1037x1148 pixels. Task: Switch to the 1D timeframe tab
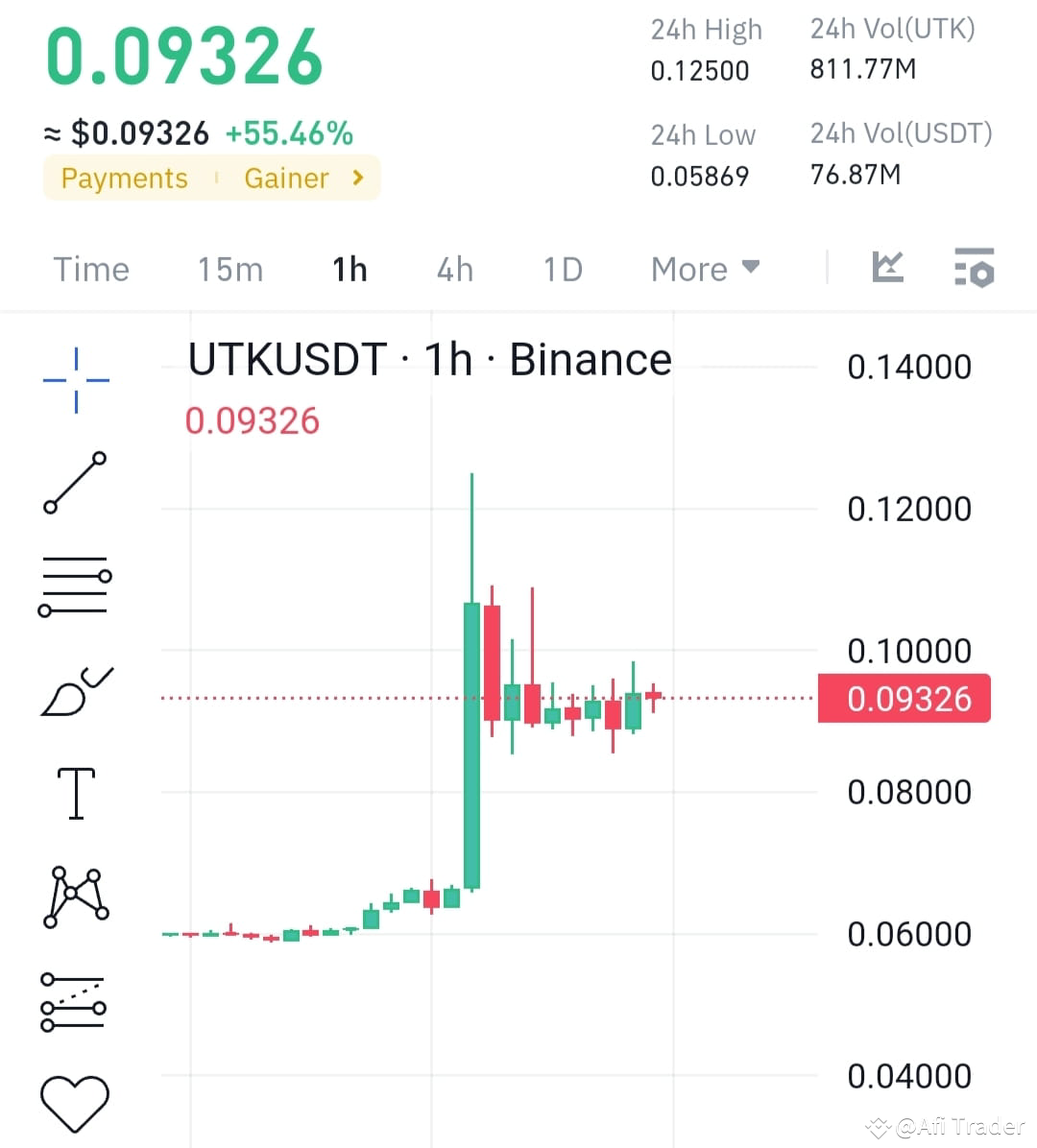pos(562,269)
